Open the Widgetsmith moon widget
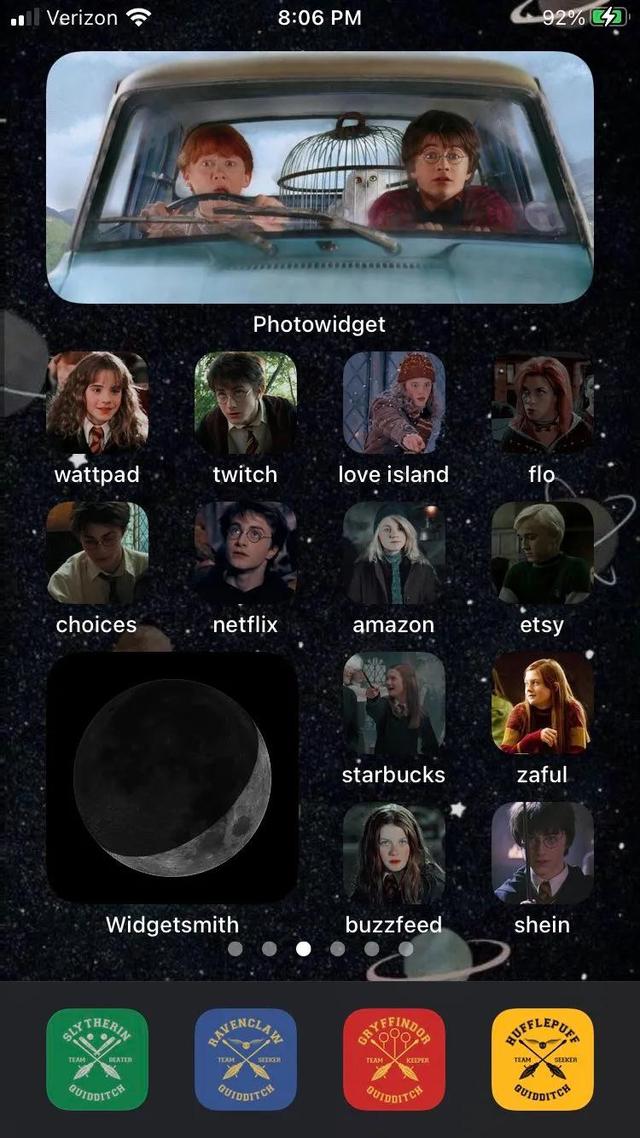 (172, 778)
